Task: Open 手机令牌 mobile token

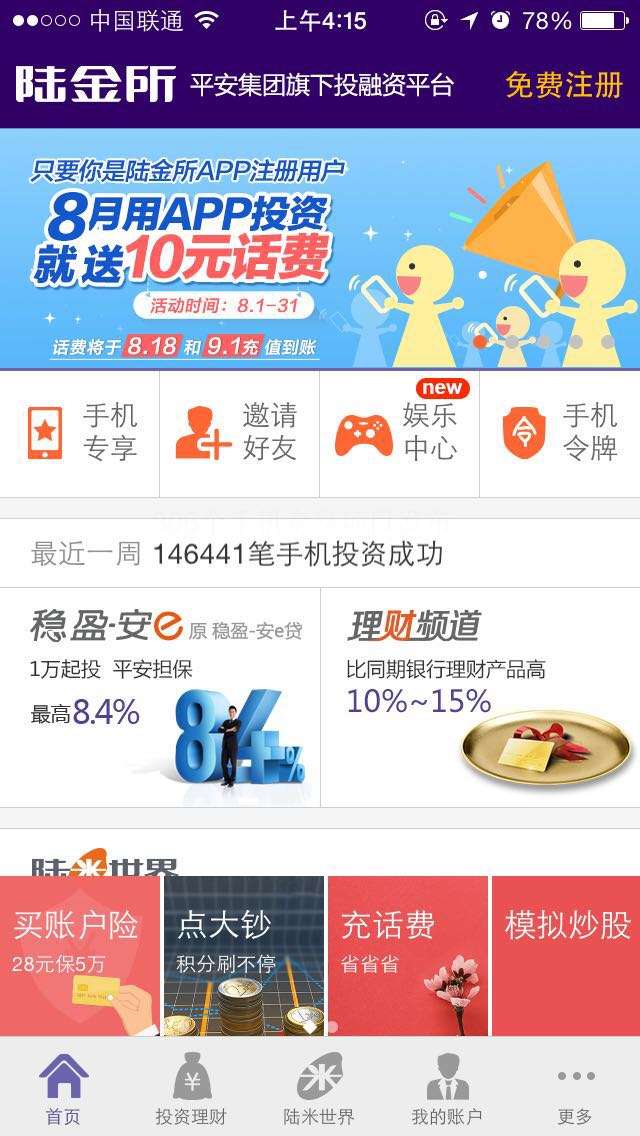Action: 560,433
